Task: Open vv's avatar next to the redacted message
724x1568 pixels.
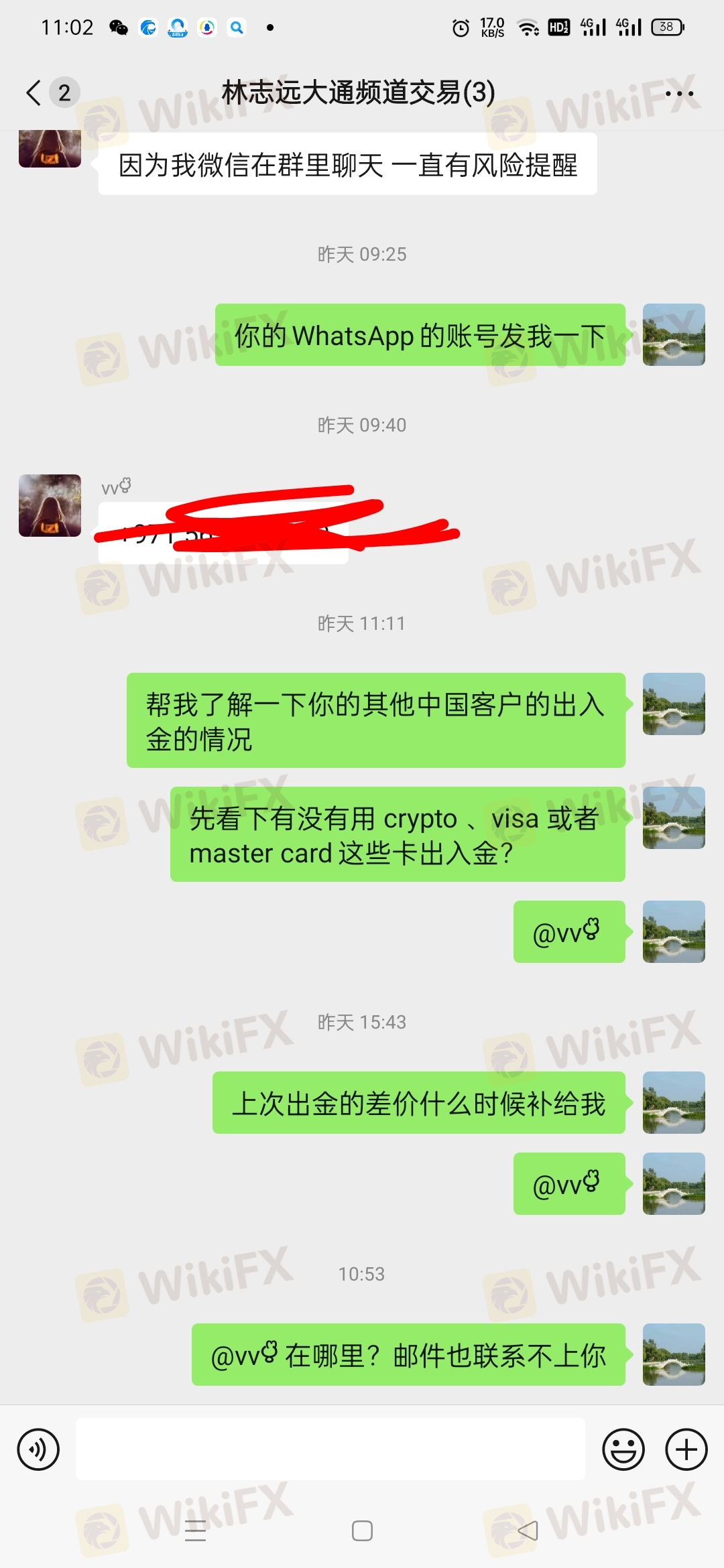Action: (50, 506)
